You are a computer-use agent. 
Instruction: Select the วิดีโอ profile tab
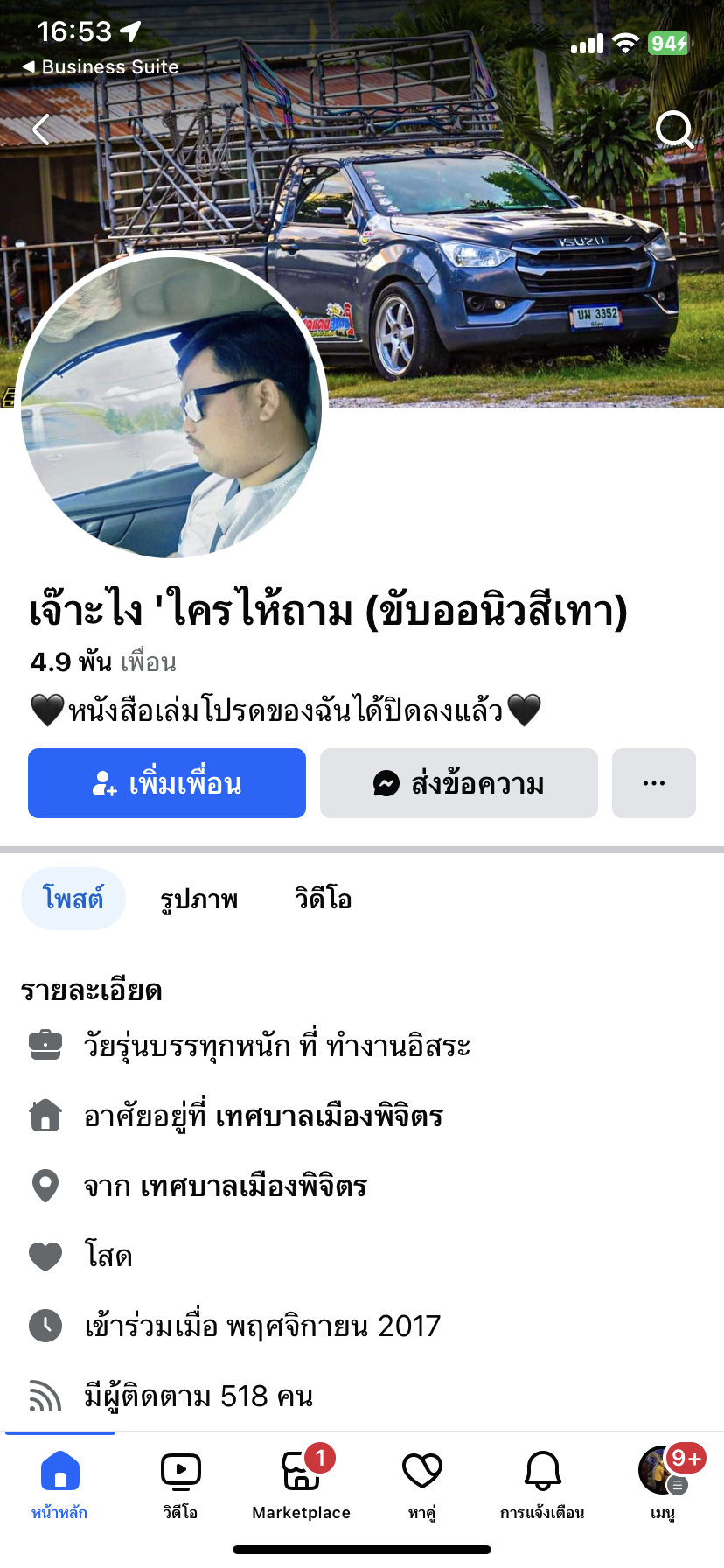(x=323, y=899)
